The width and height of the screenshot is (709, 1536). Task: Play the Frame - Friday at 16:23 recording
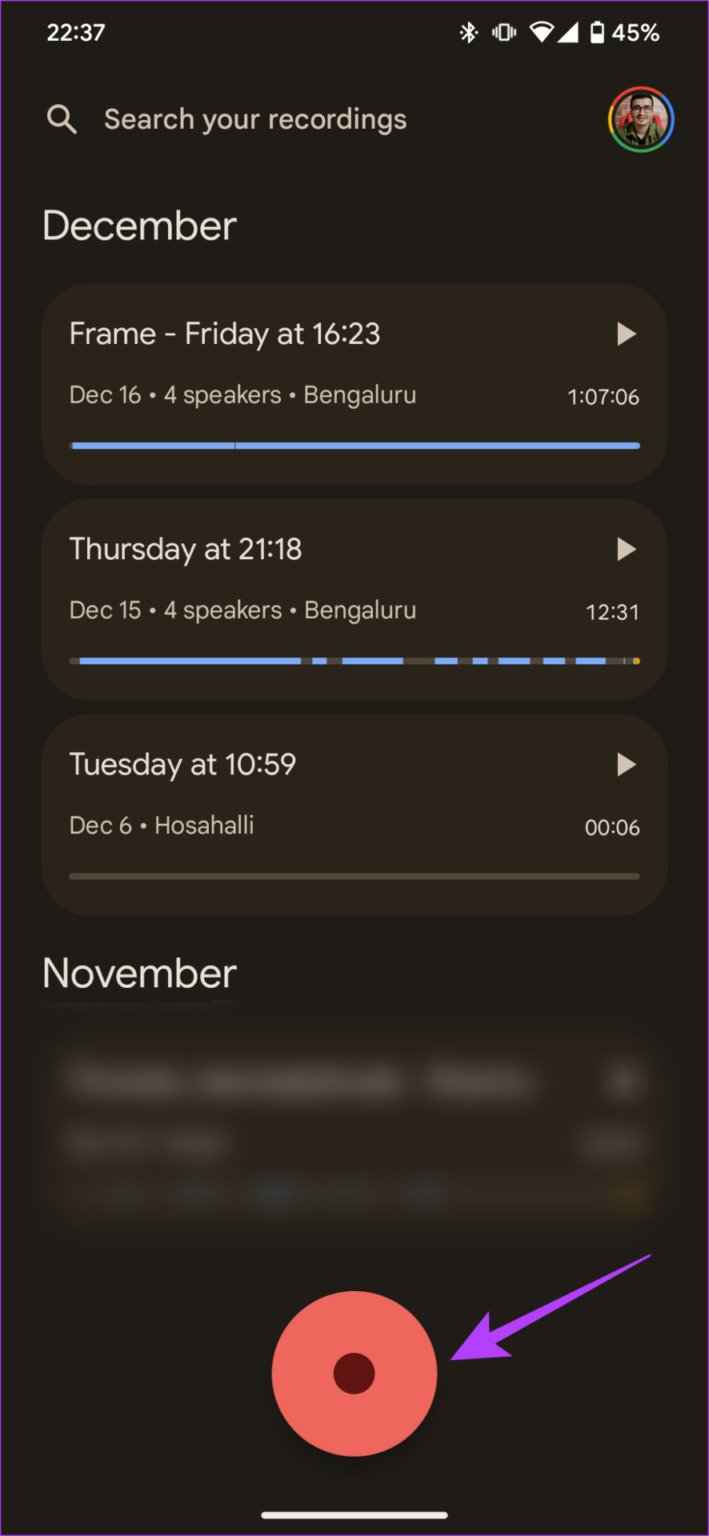click(626, 334)
